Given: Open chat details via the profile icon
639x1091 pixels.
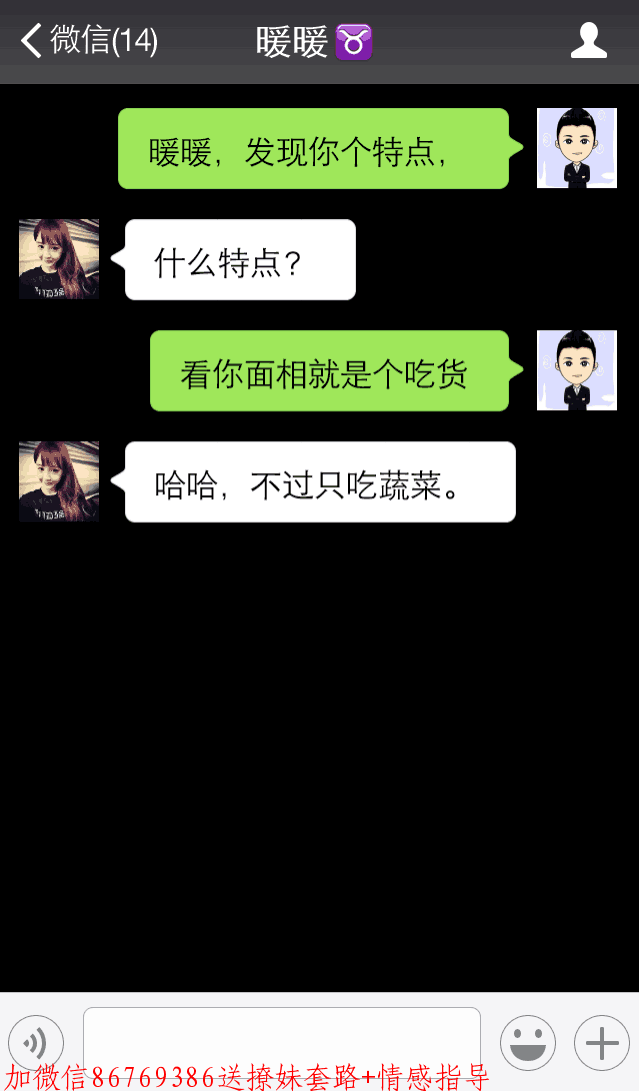Looking at the screenshot, I should (588, 41).
